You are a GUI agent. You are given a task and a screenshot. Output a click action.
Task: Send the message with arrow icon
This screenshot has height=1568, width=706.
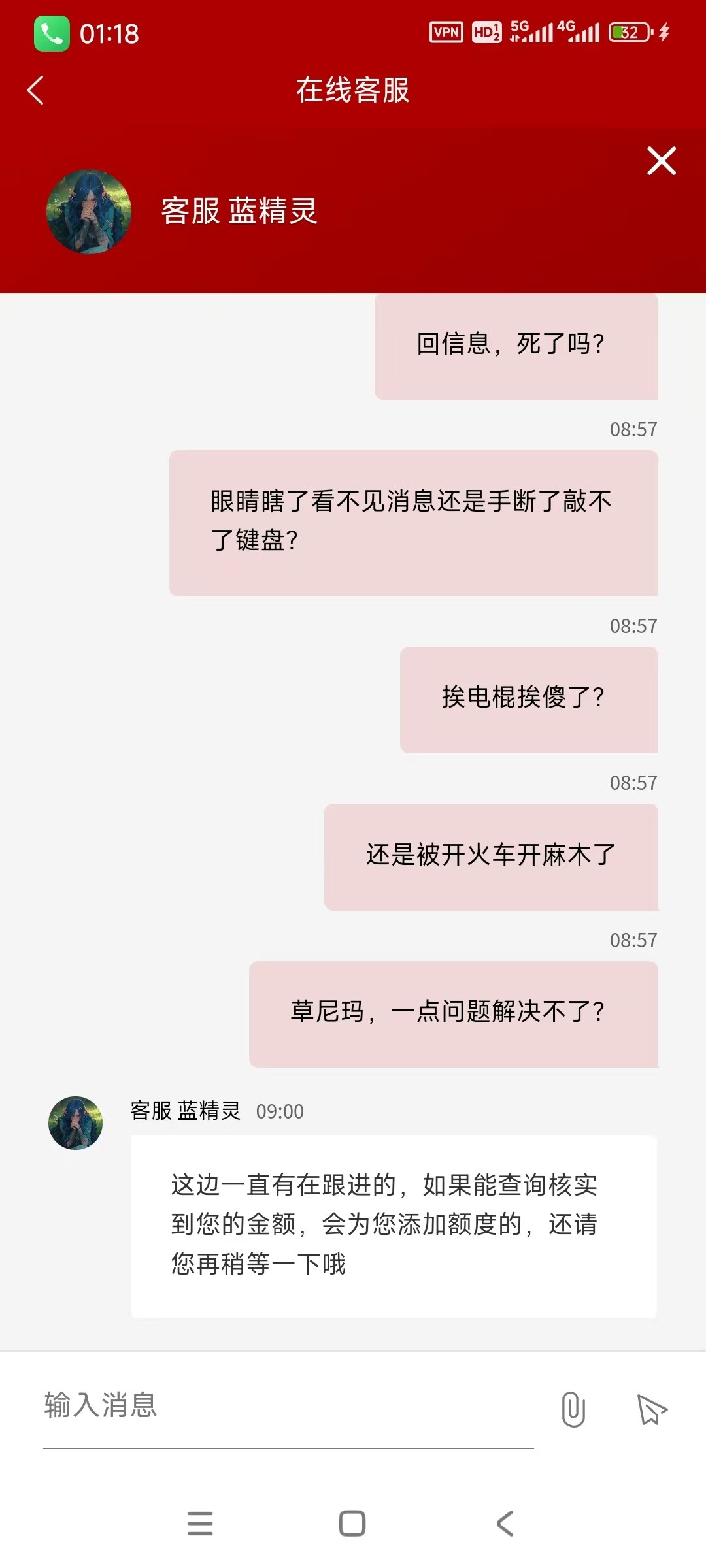[652, 1409]
